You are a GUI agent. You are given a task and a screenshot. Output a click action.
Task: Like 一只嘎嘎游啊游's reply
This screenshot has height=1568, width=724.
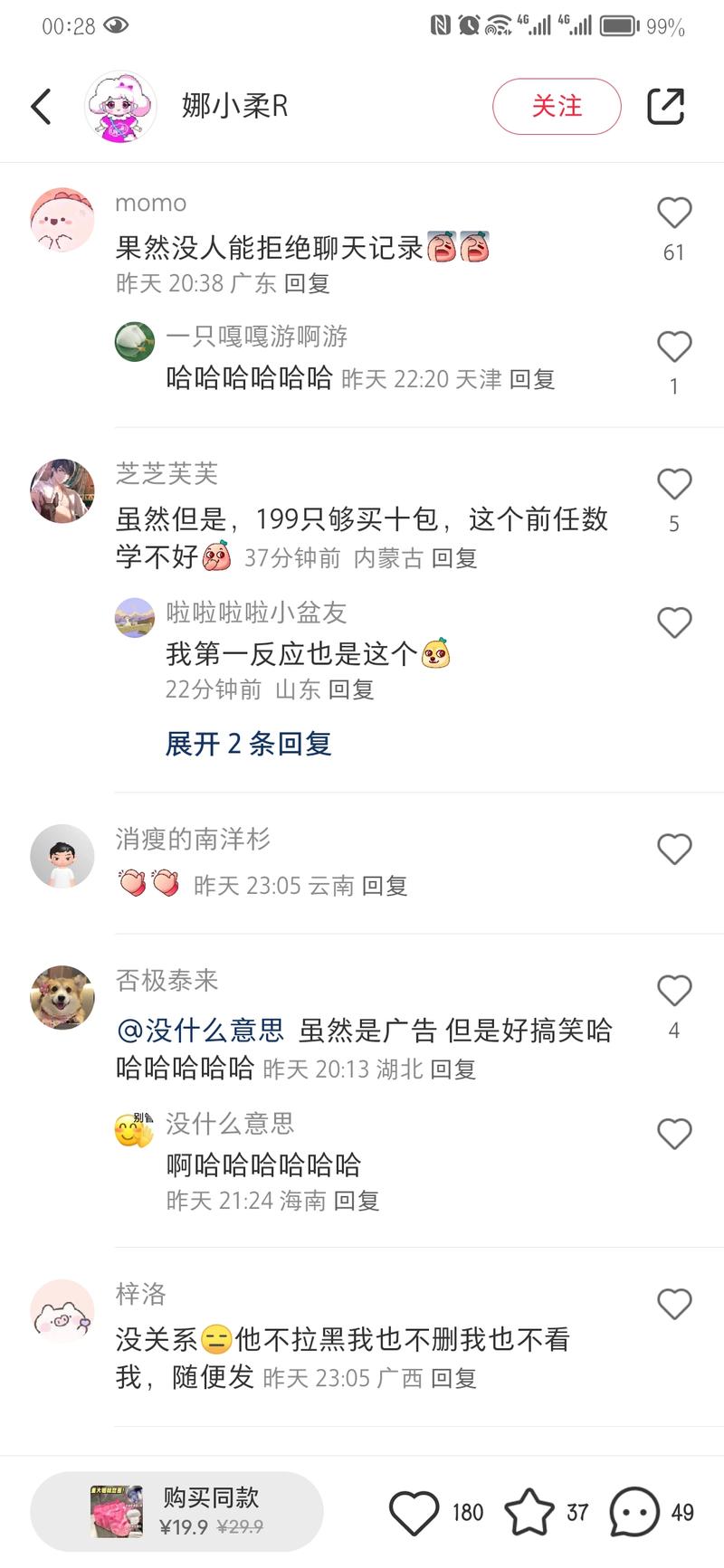673,347
